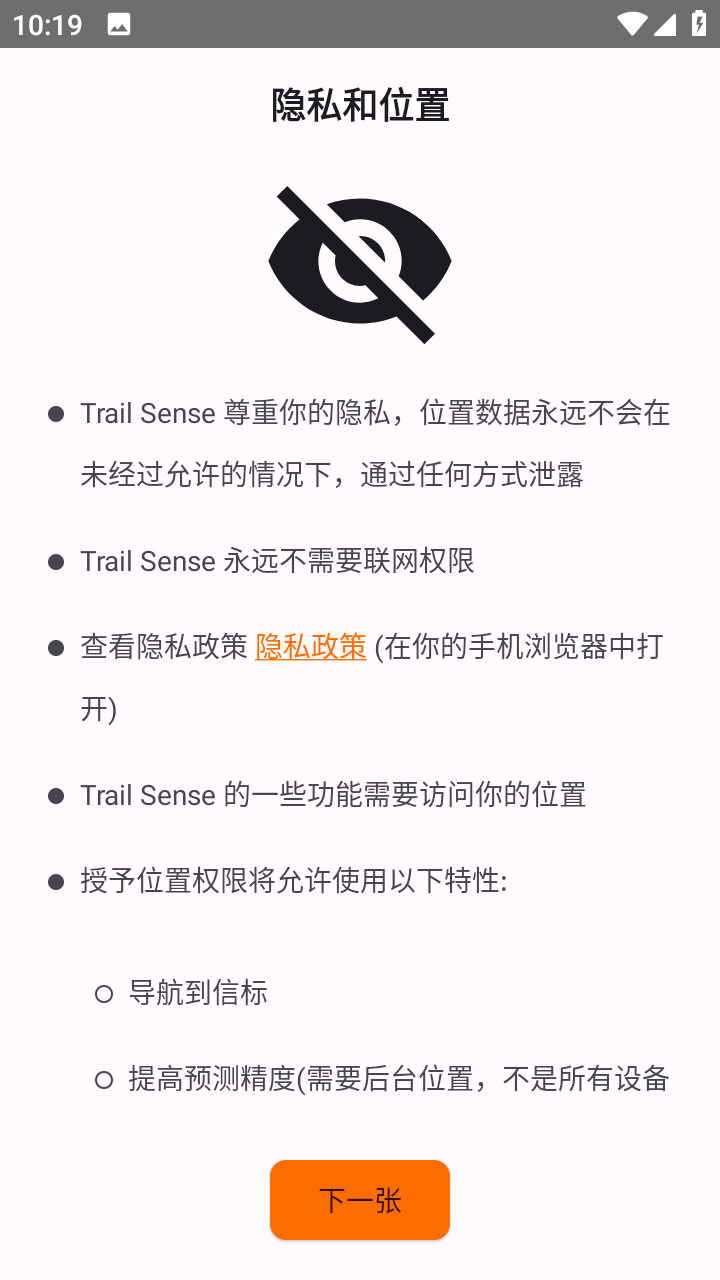This screenshot has height=1280, width=720.
Task: Click the charging battery icon
Action: coord(698,24)
